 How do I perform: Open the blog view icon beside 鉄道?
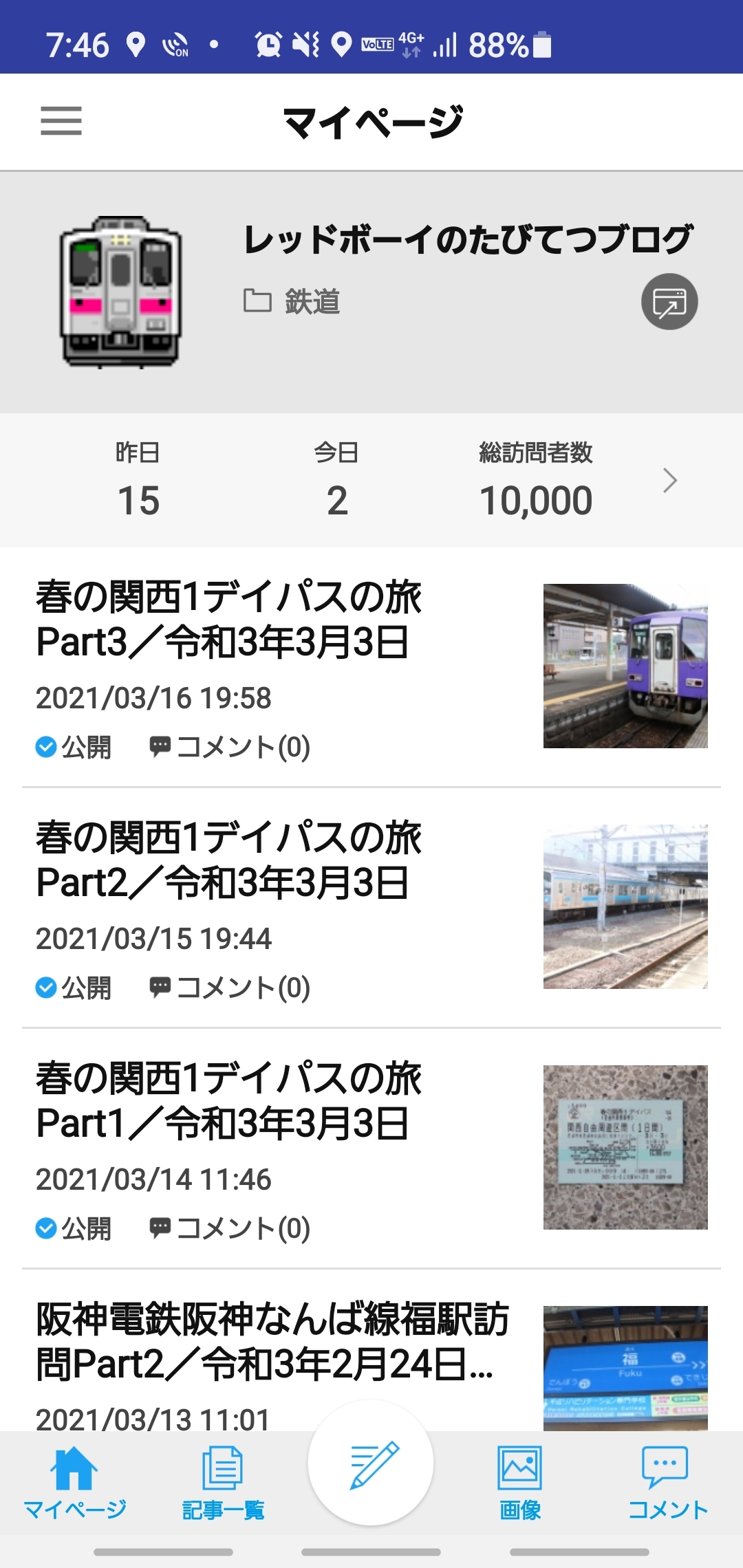[x=669, y=302]
